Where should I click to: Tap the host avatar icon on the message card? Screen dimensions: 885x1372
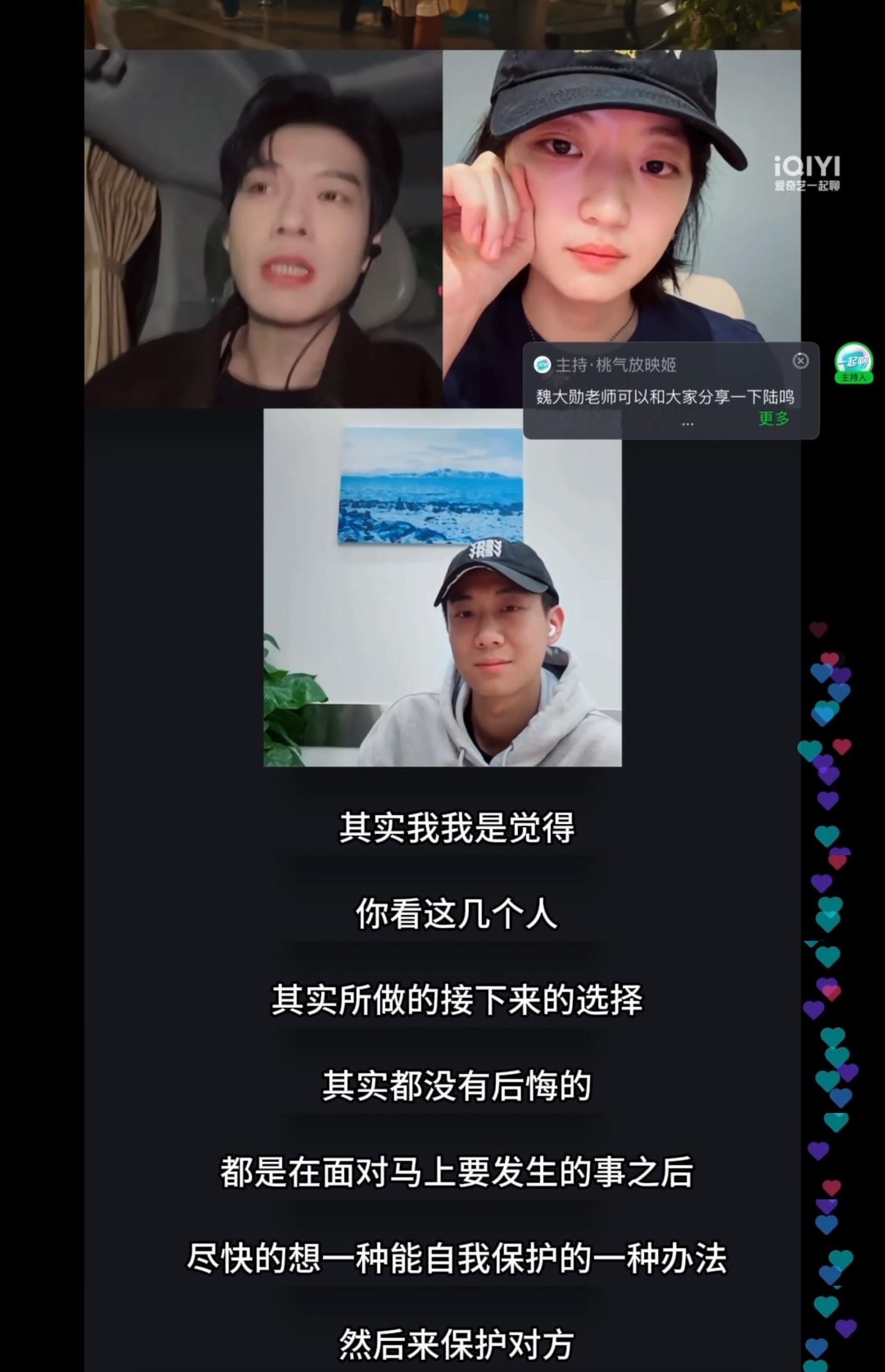point(543,364)
